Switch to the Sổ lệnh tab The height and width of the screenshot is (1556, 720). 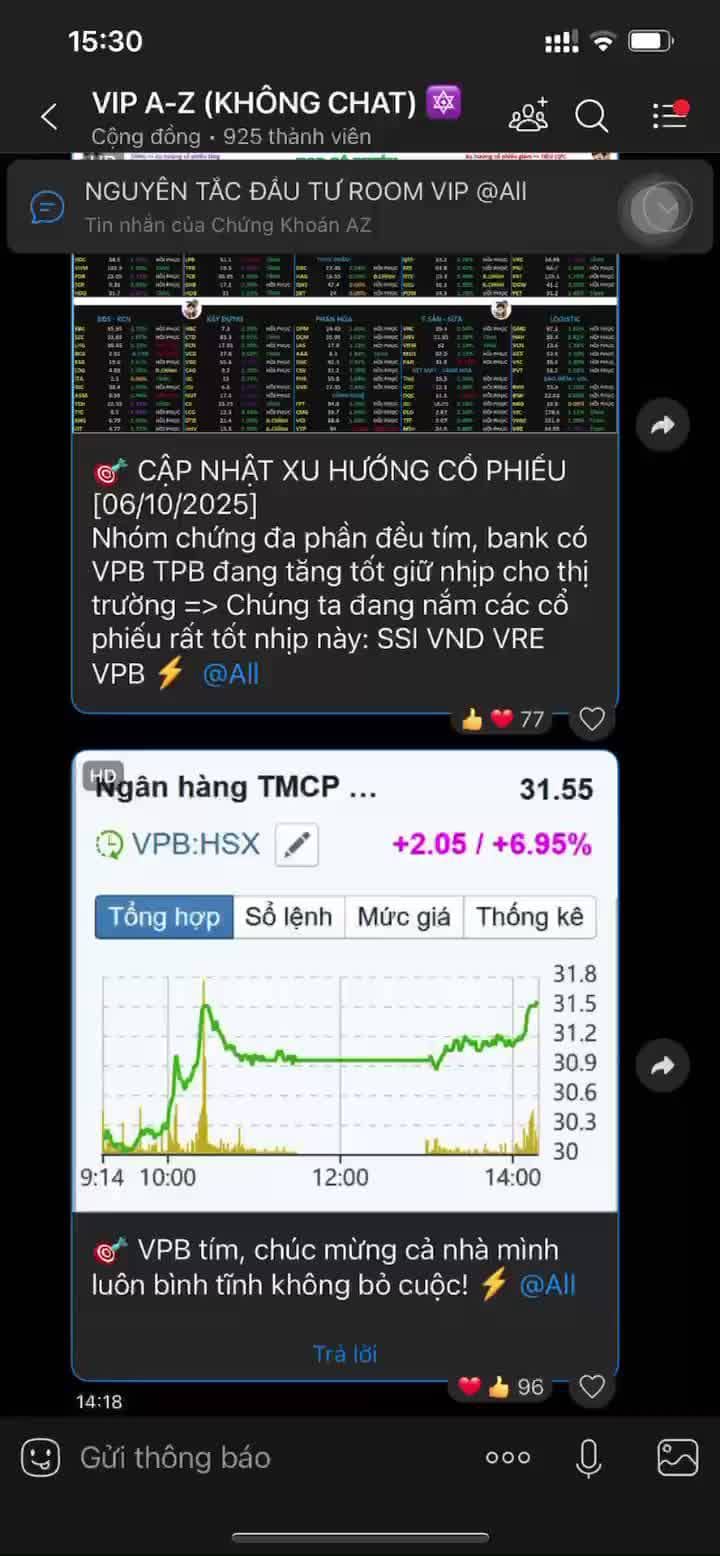(288, 916)
